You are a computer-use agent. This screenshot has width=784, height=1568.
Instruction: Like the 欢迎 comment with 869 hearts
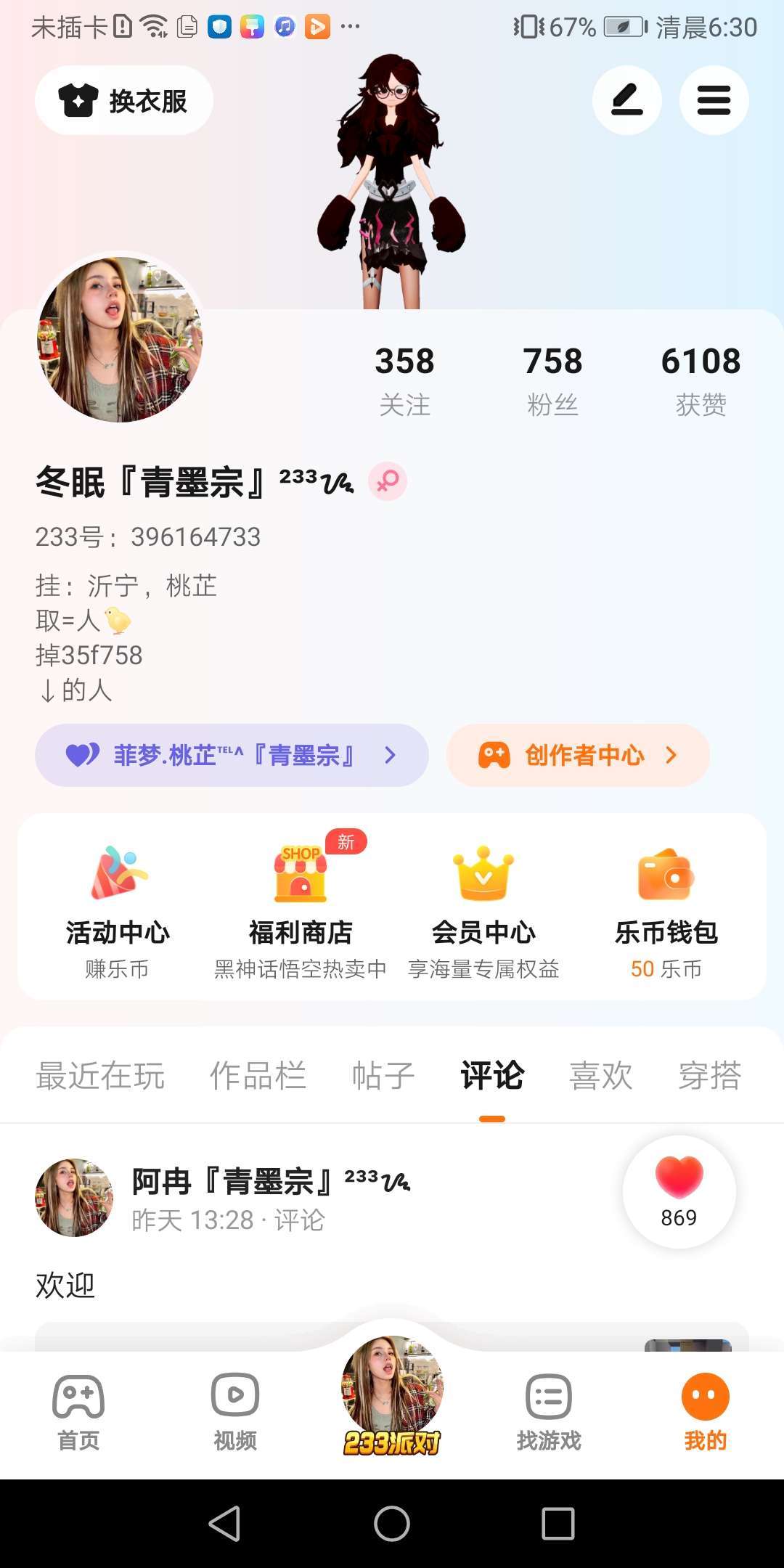pos(679,1191)
